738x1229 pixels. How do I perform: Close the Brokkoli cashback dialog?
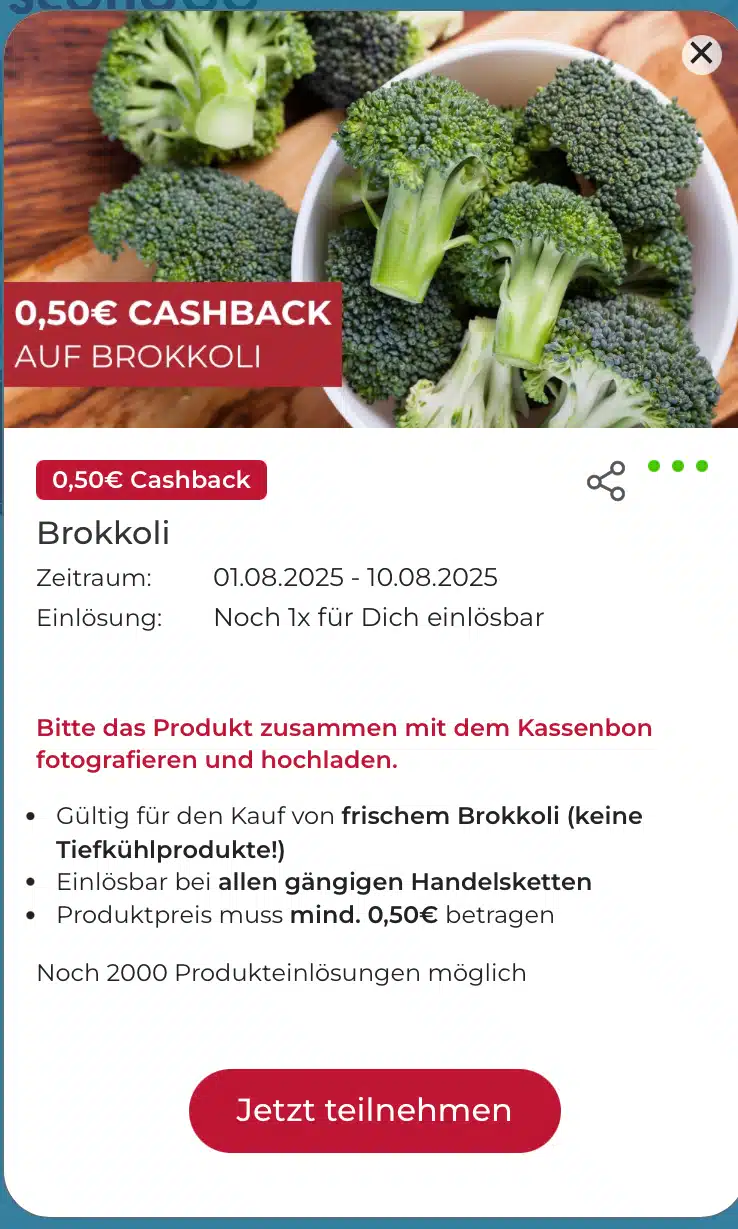click(x=701, y=53)
